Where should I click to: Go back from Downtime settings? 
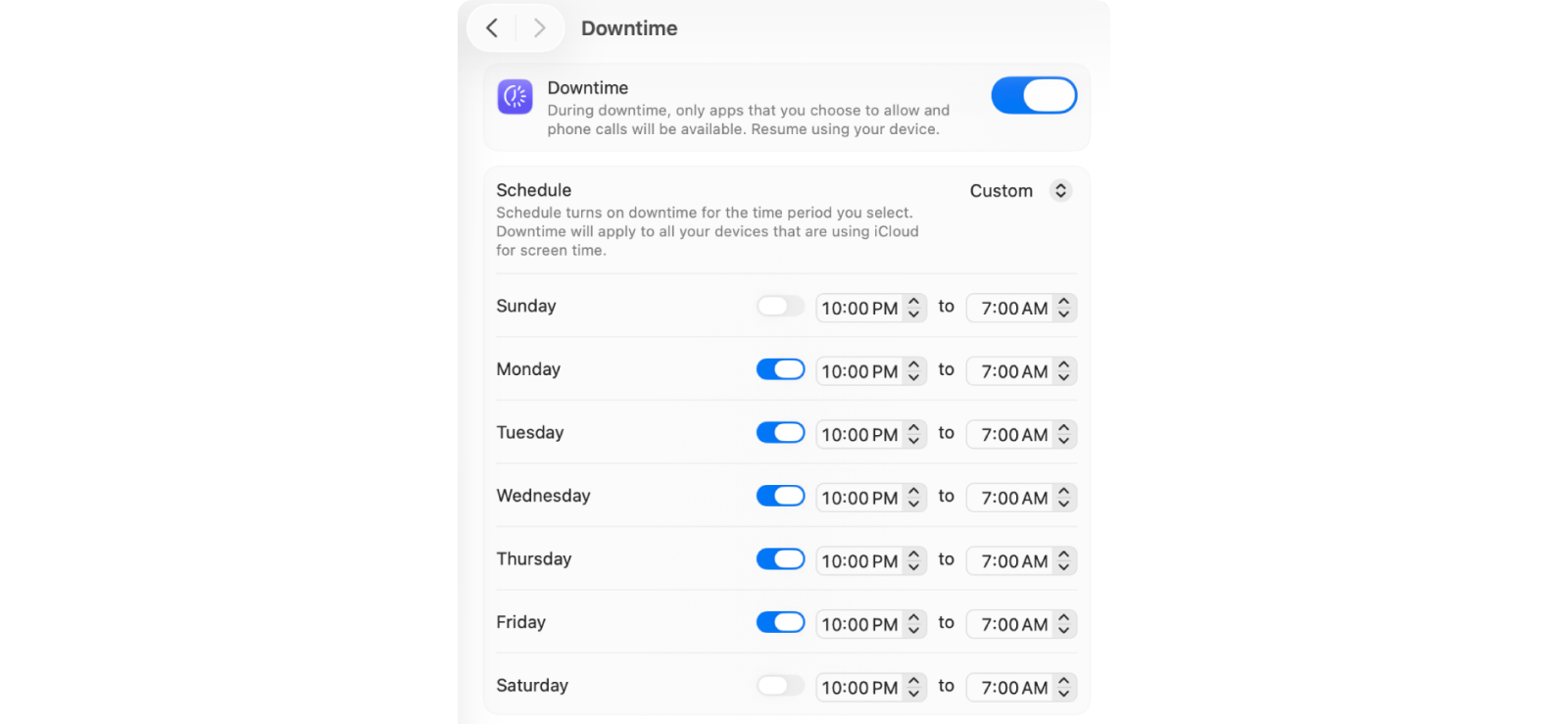pos(492,28)
